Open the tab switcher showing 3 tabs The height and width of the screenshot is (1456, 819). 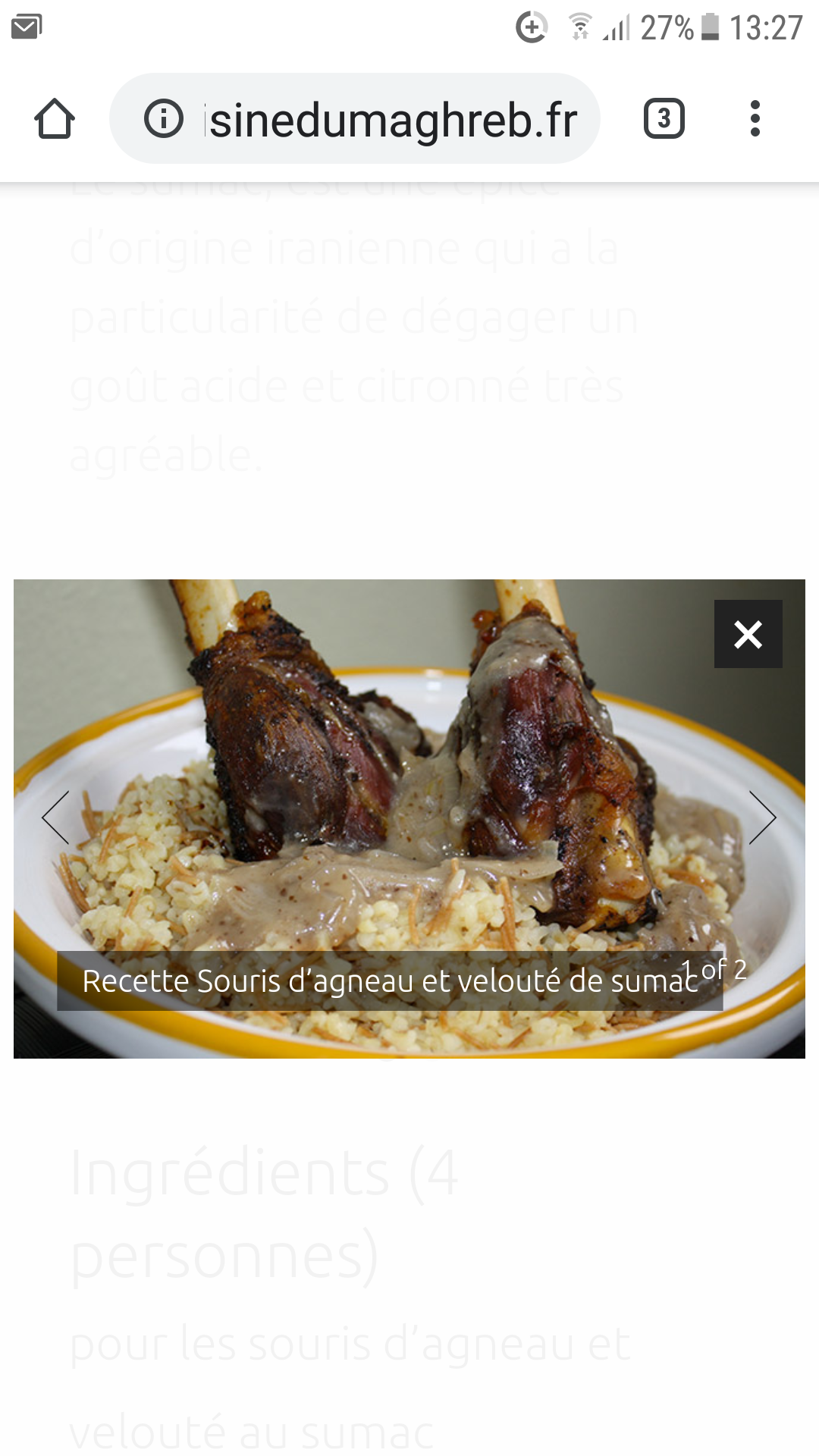click(664, 119)
